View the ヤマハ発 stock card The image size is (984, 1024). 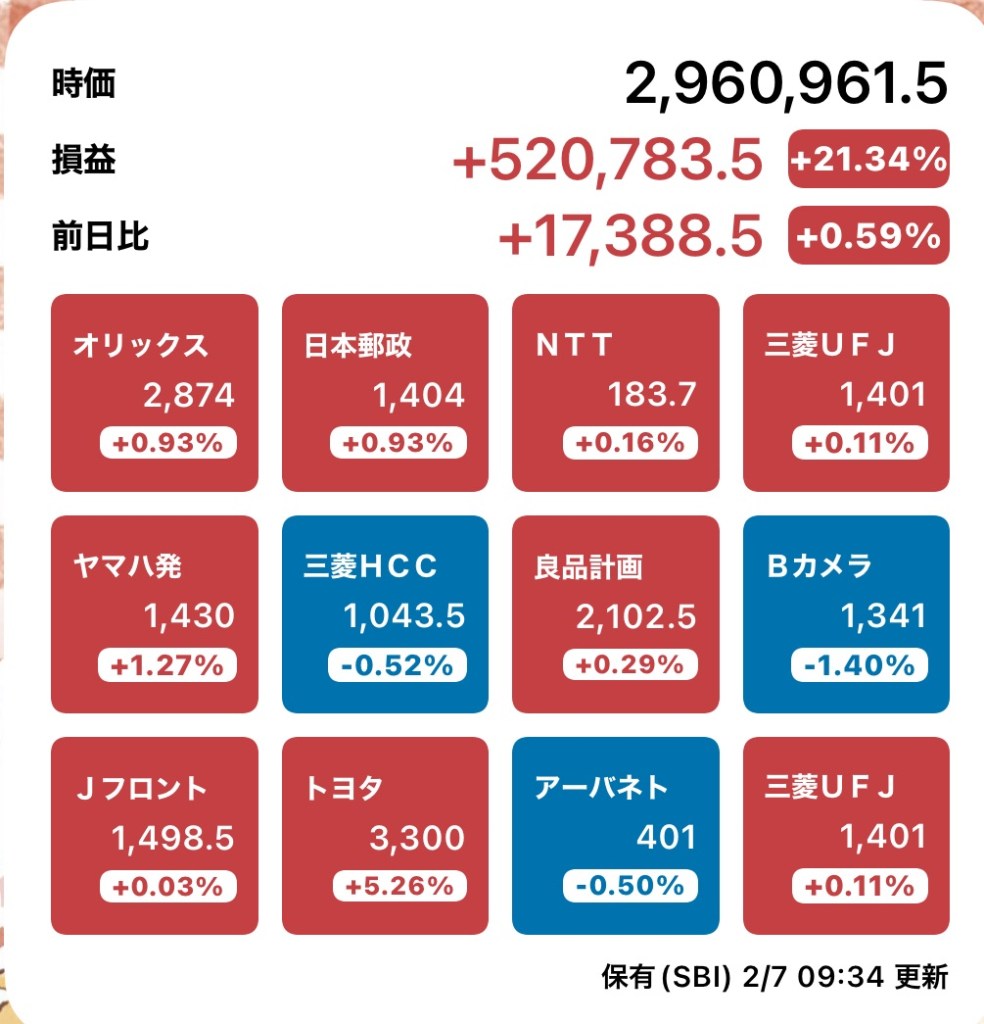pyautogui.click(x=154, y=614)
